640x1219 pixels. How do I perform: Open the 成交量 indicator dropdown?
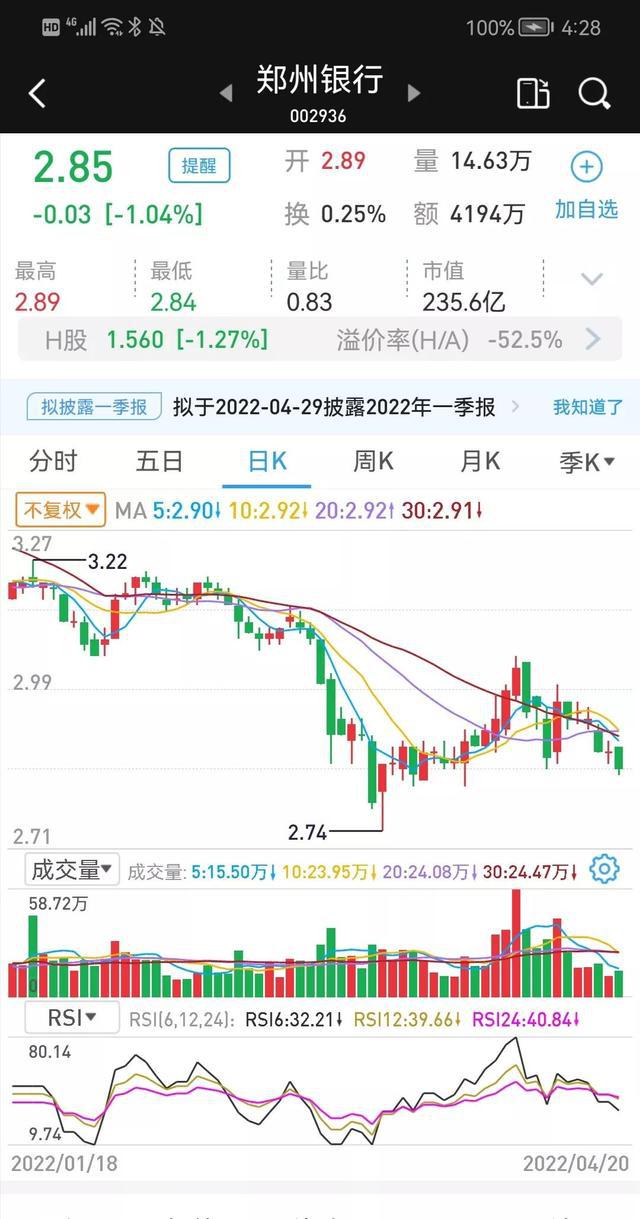[x=72, y=869]
